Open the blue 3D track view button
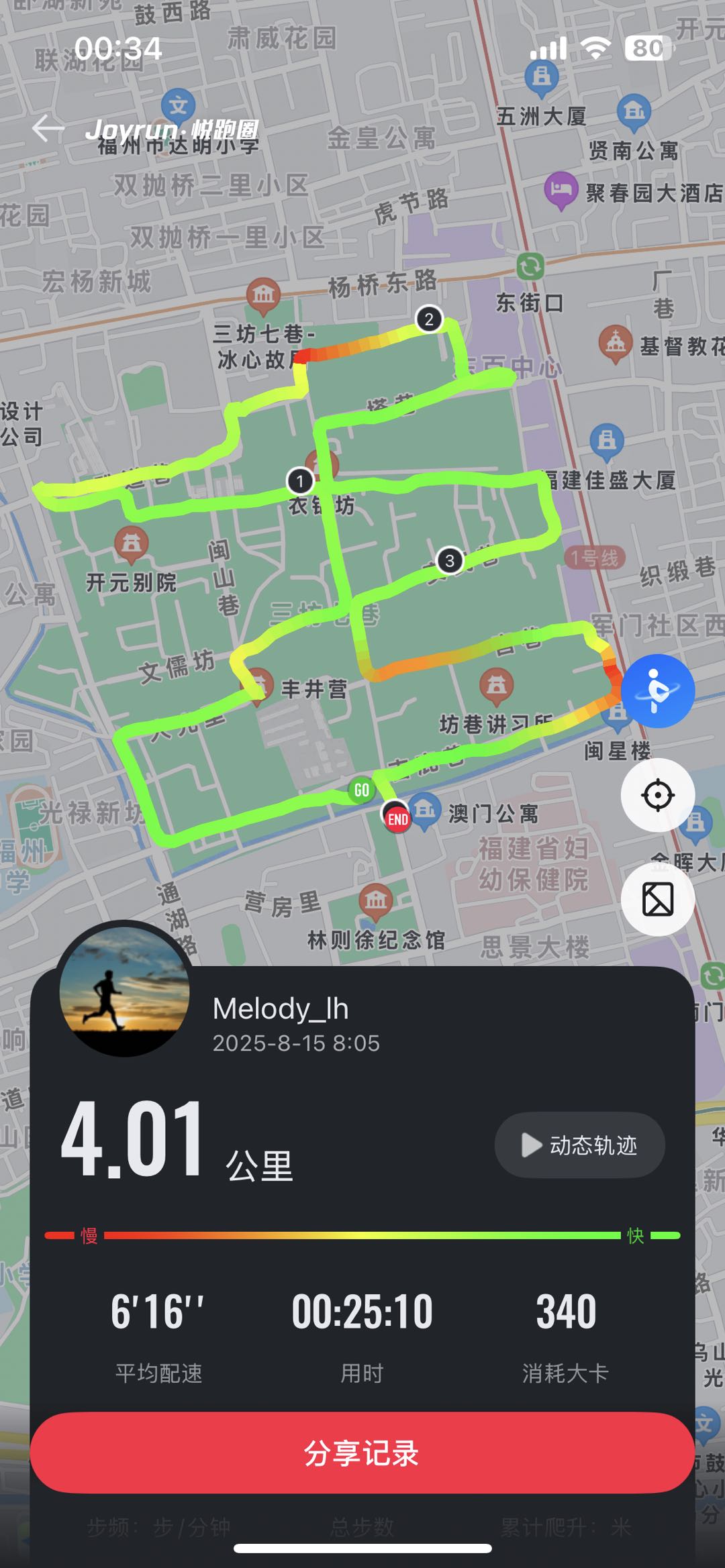 click(657, 690)
